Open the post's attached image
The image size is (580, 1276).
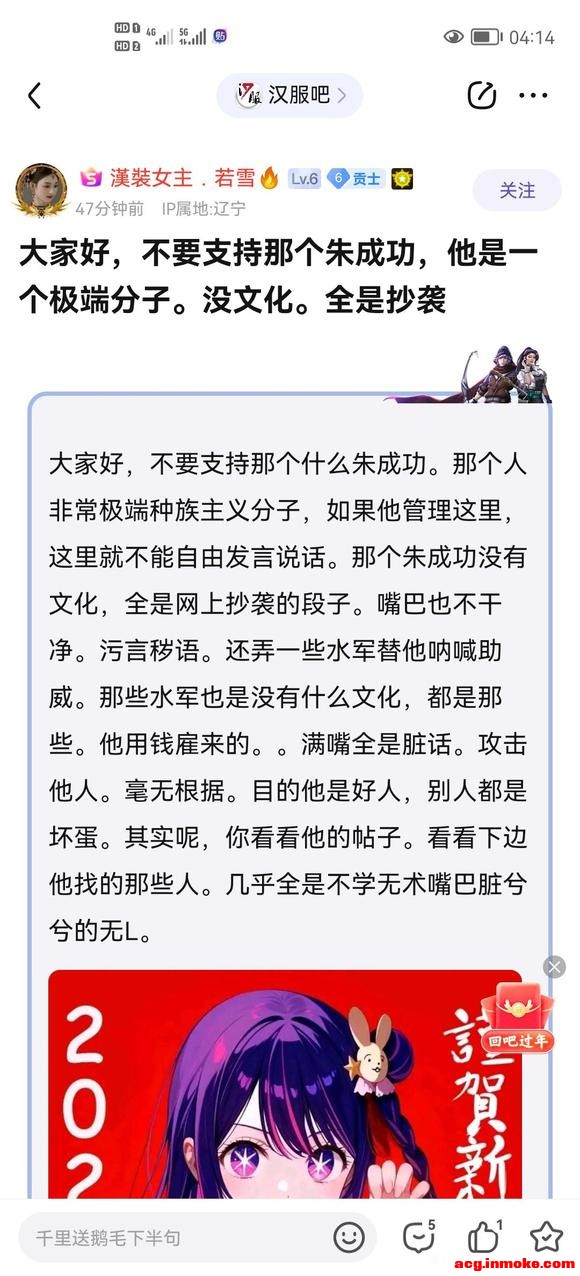(x=285, y=1084)
